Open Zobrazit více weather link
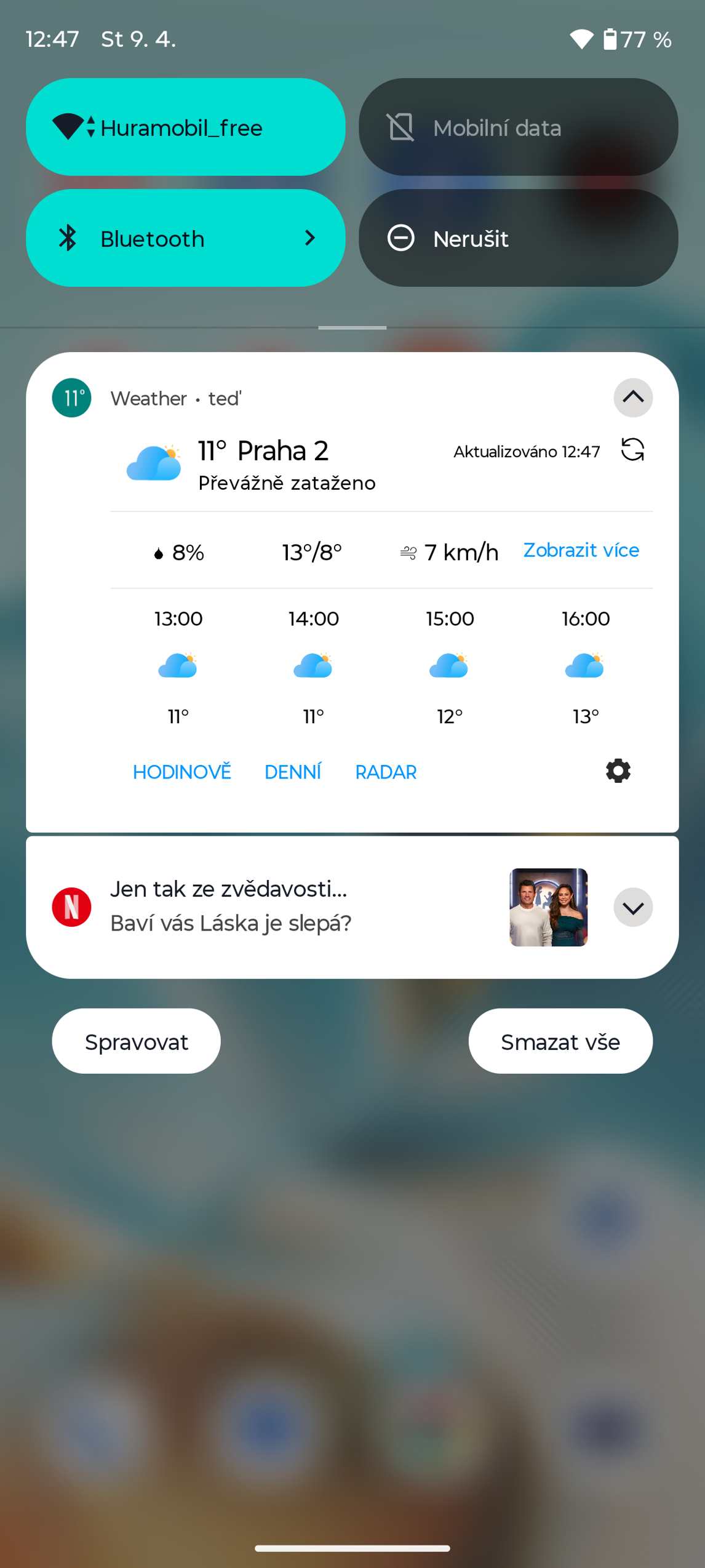 tap(581, 550)
